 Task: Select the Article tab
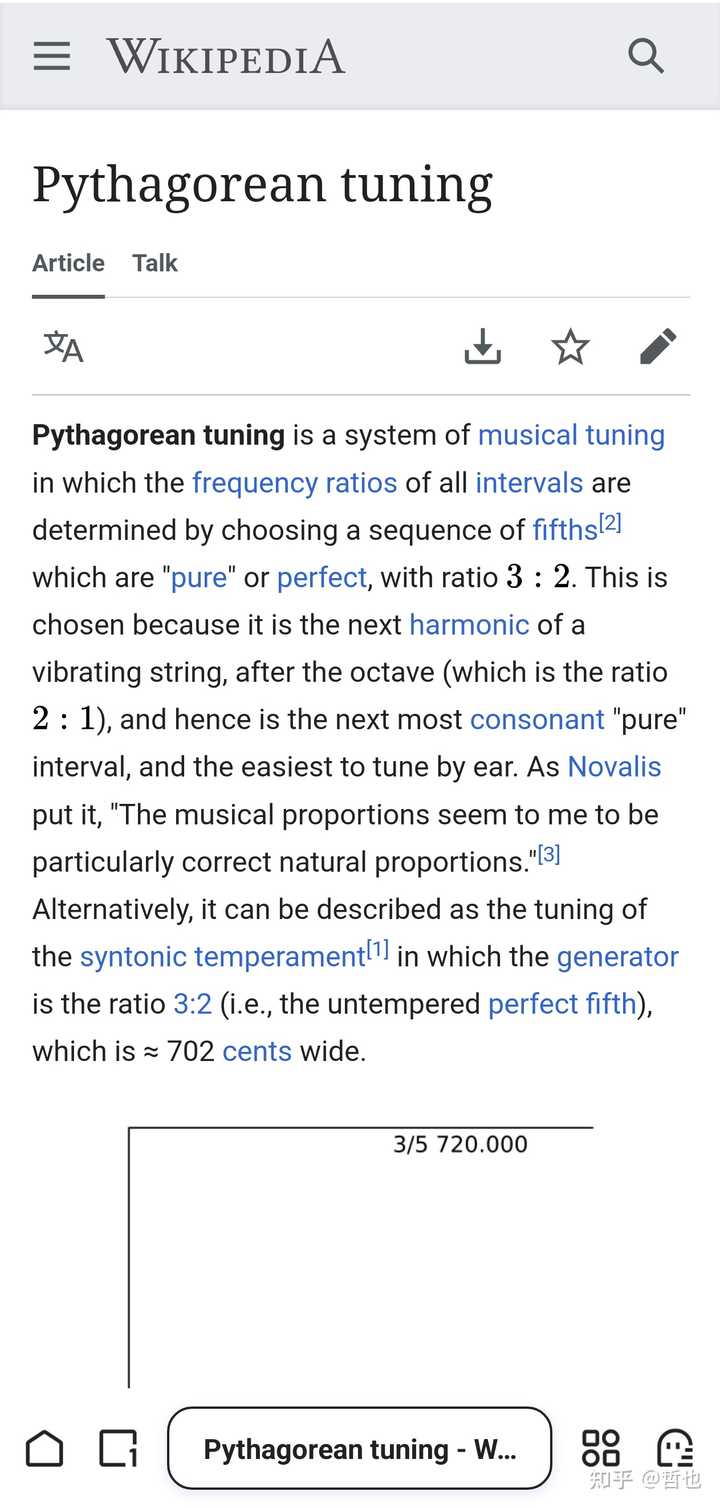pyautogui.click(x=68, y=263)
